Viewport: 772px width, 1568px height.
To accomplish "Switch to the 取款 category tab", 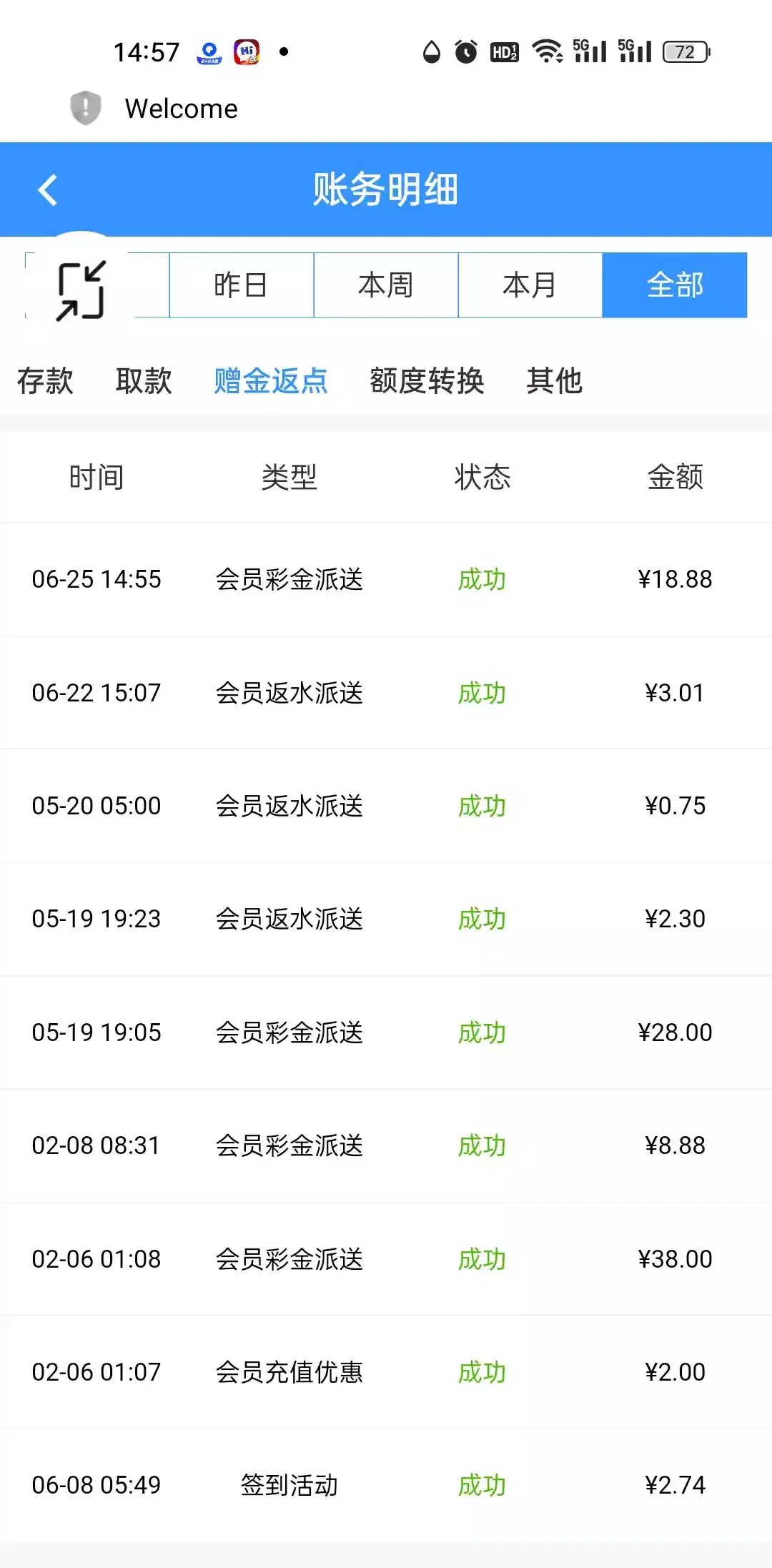I will [144, 380].
